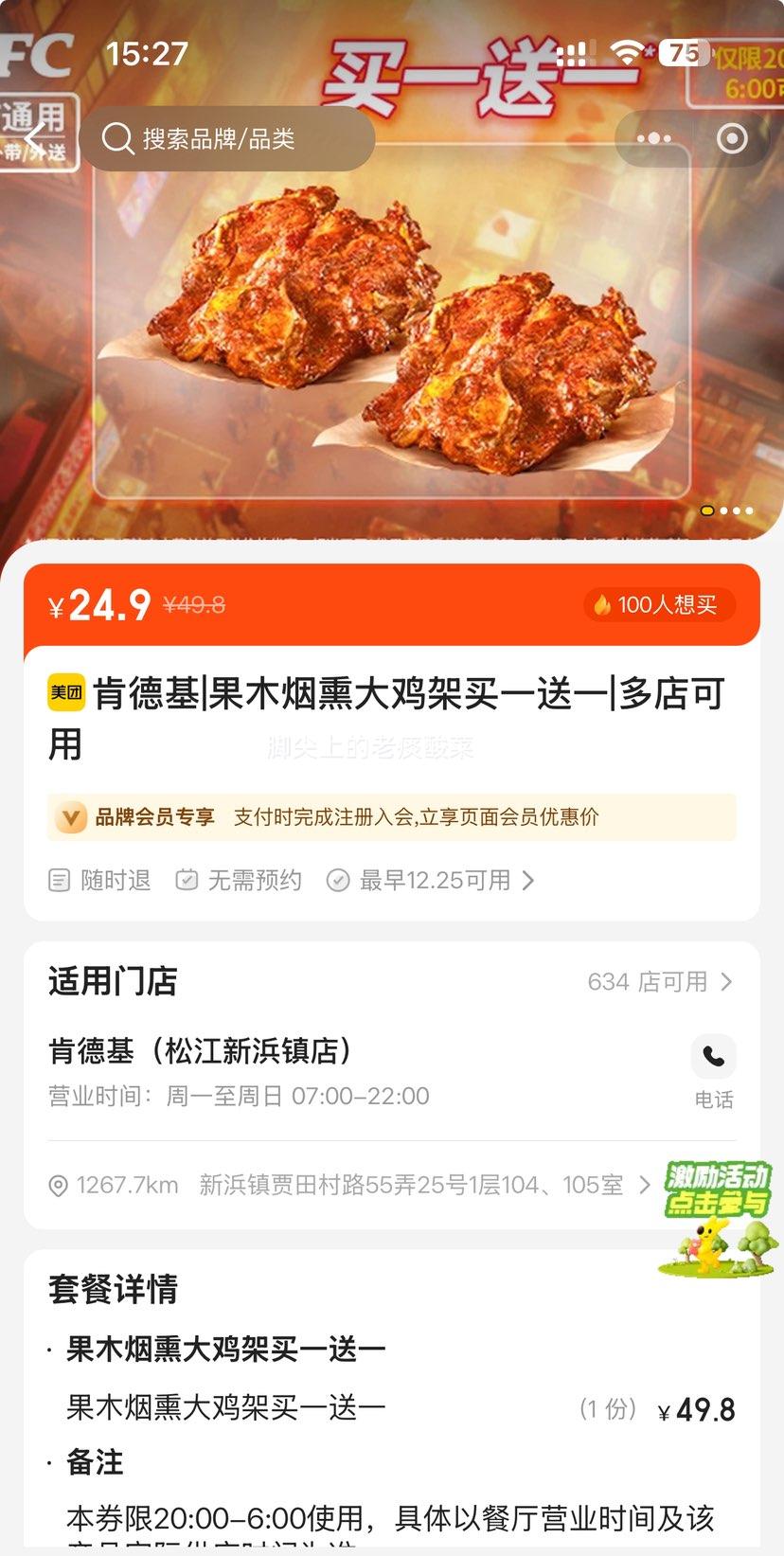Open 肯德基（松江新浜镇店）store details
Screen dimensions: 784x1556
[202, 1050]
